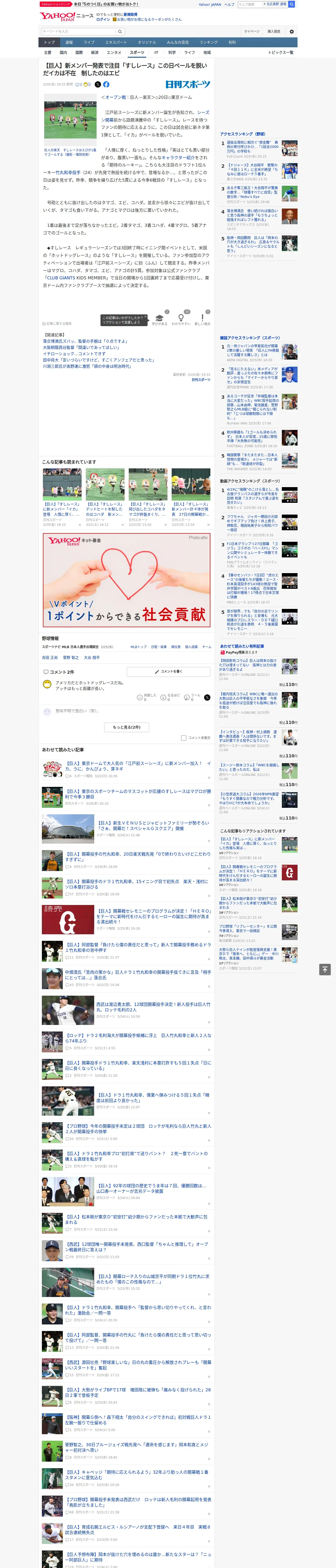Tap もっと見る(2件) button

(x=127, y=727)
